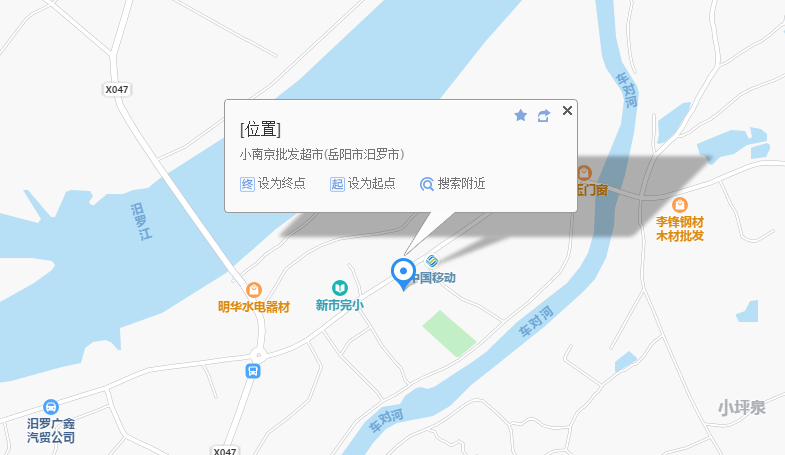This screenshot has height=455, width=785.
Task: Set 小南京批发超市 as destination (设为终点)
Action: (273, 184)
